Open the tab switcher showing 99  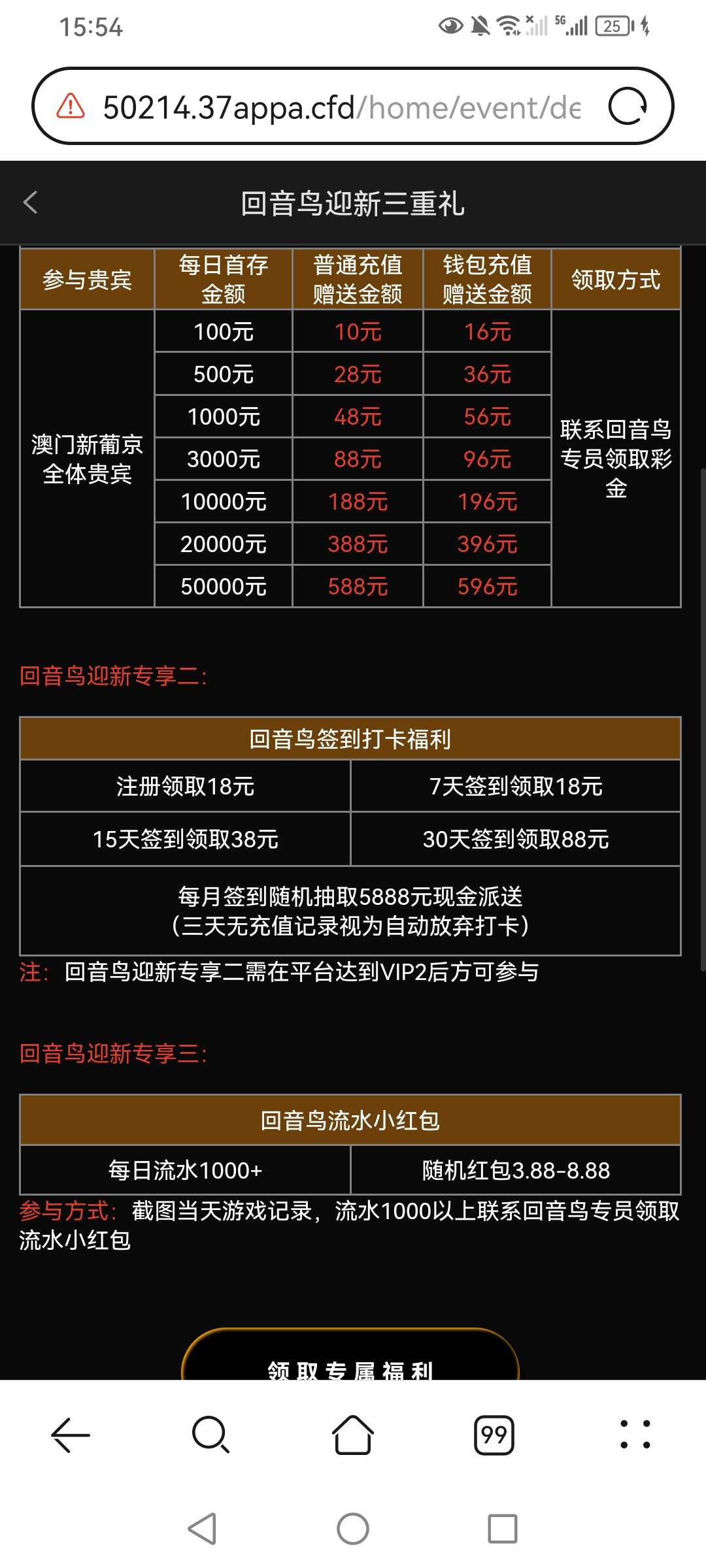(x=494, y=1435)
